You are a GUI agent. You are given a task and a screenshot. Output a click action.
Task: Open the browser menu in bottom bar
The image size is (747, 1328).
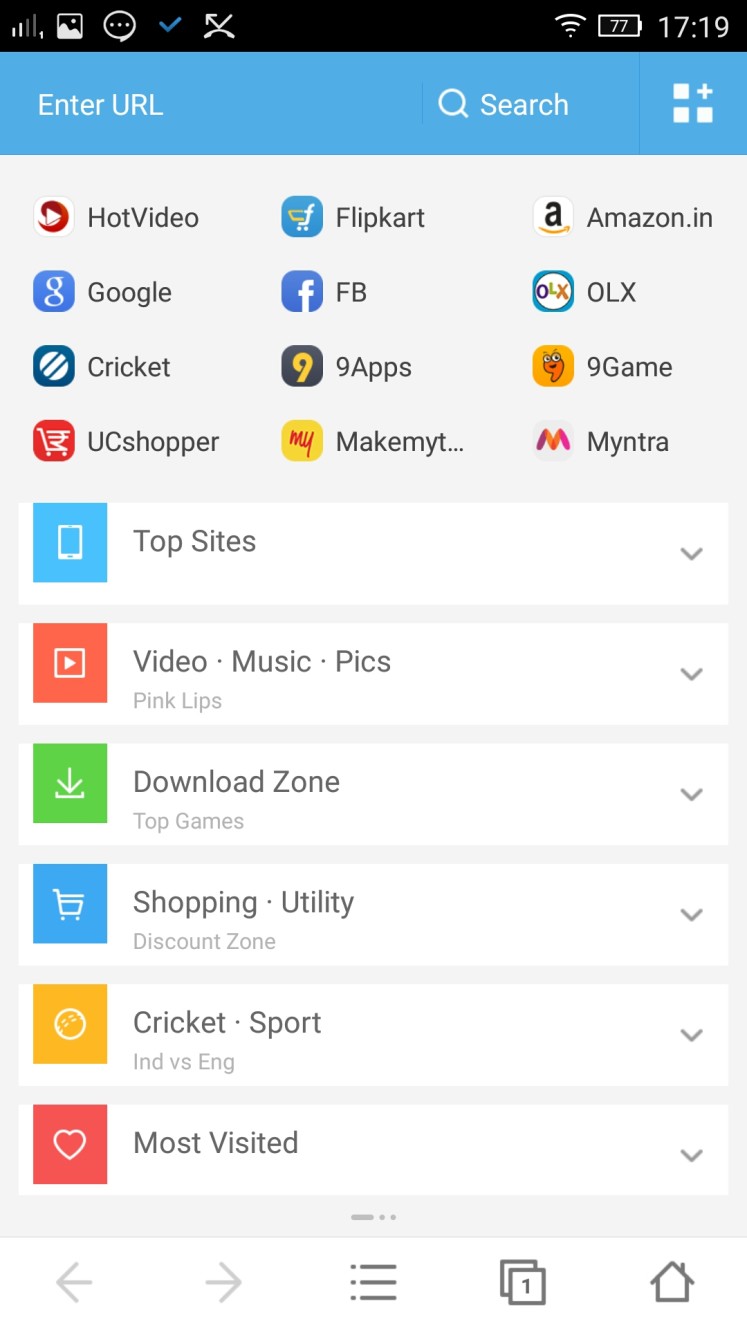tap(373, 1282)
